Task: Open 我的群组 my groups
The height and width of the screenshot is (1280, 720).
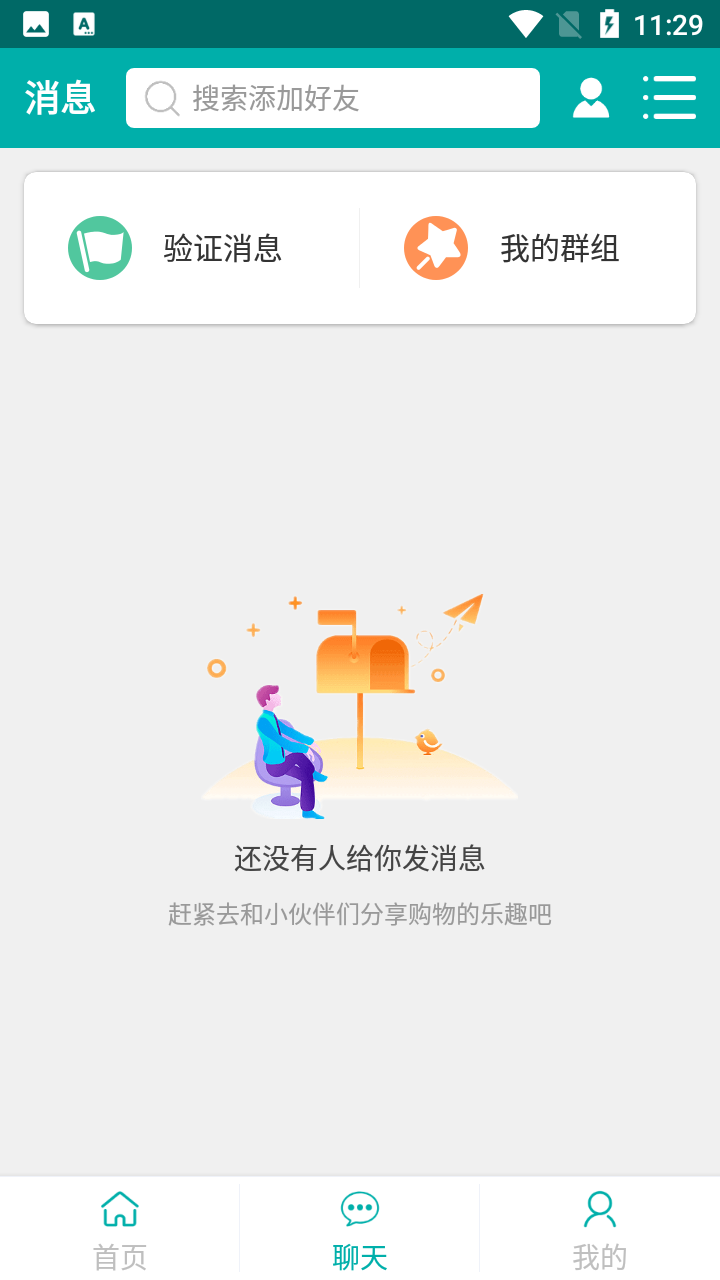Action: [x=527, y=248]
